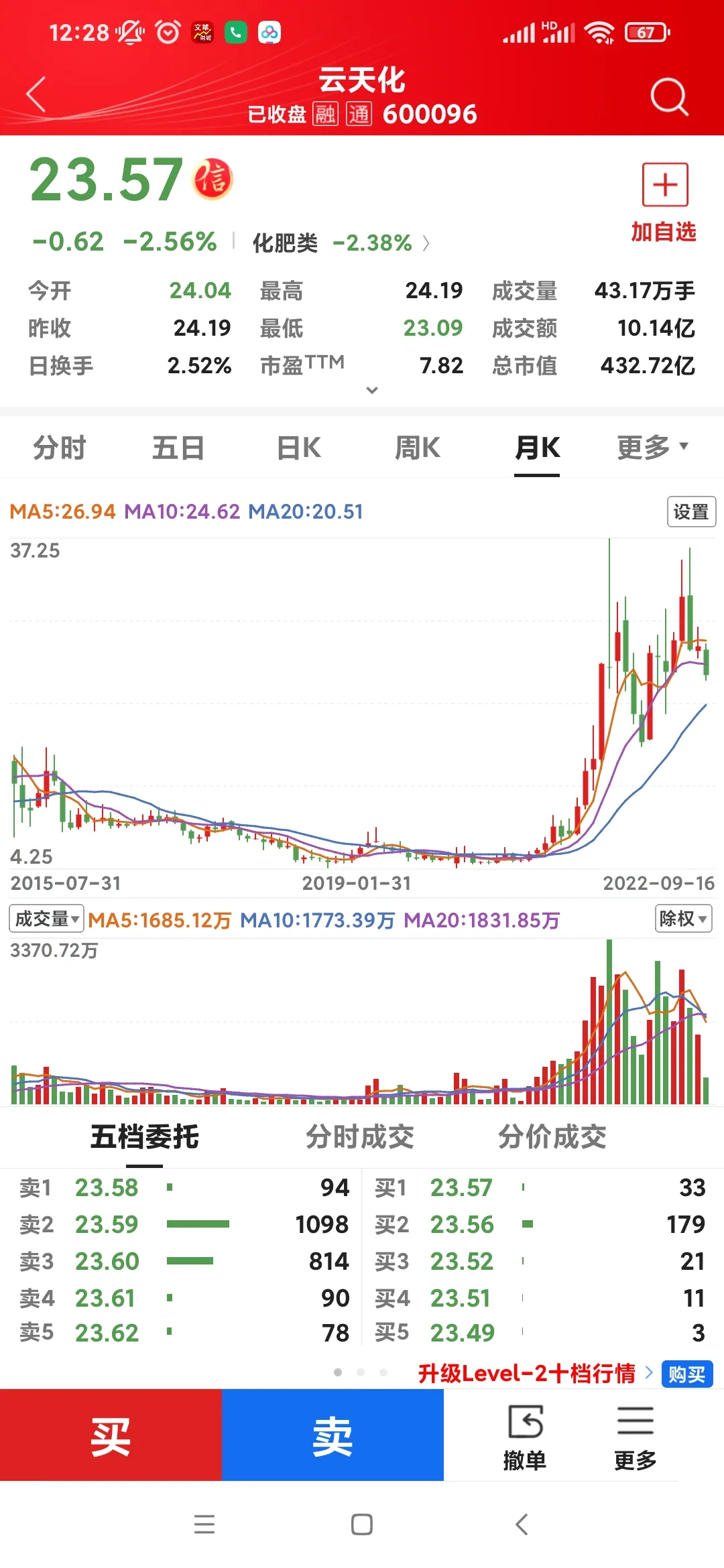Open the 更多 chart period dropdown
The image size is (724, 1568).
click(652, 448)
